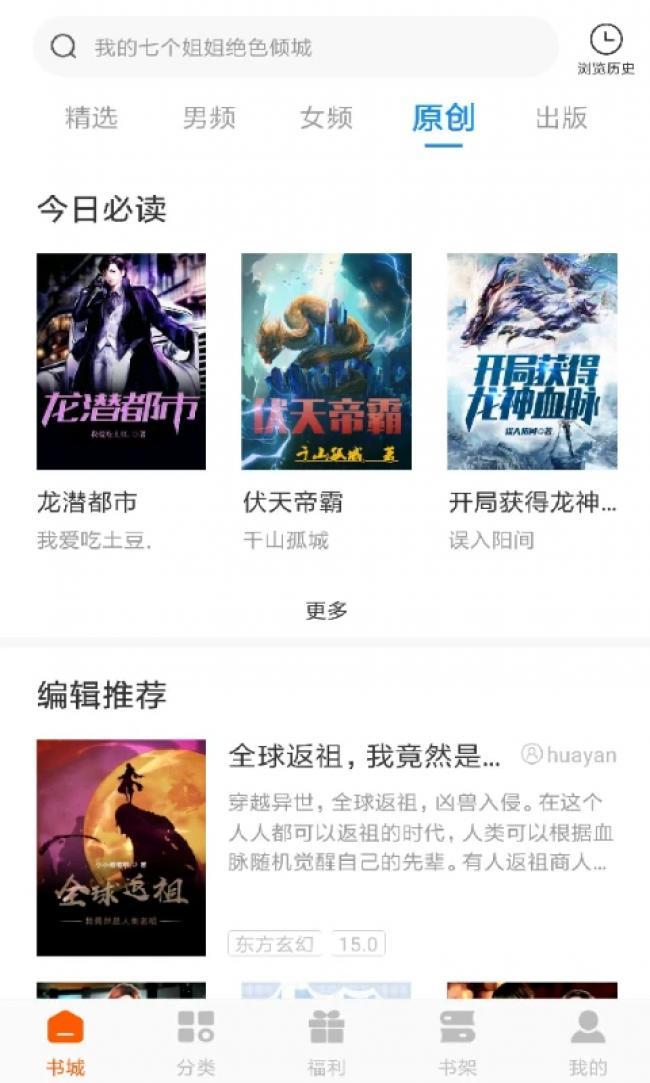The image size is (650, 1083).
Task: Go to the 分类 categories tab
Action: coord(196,1042)
